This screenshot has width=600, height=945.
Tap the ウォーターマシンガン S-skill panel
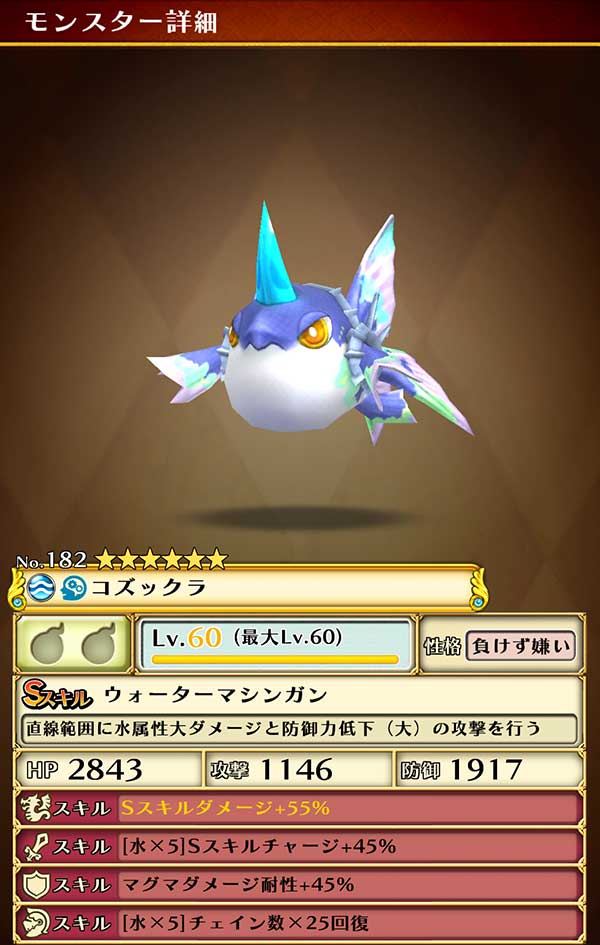click(299, 712)
